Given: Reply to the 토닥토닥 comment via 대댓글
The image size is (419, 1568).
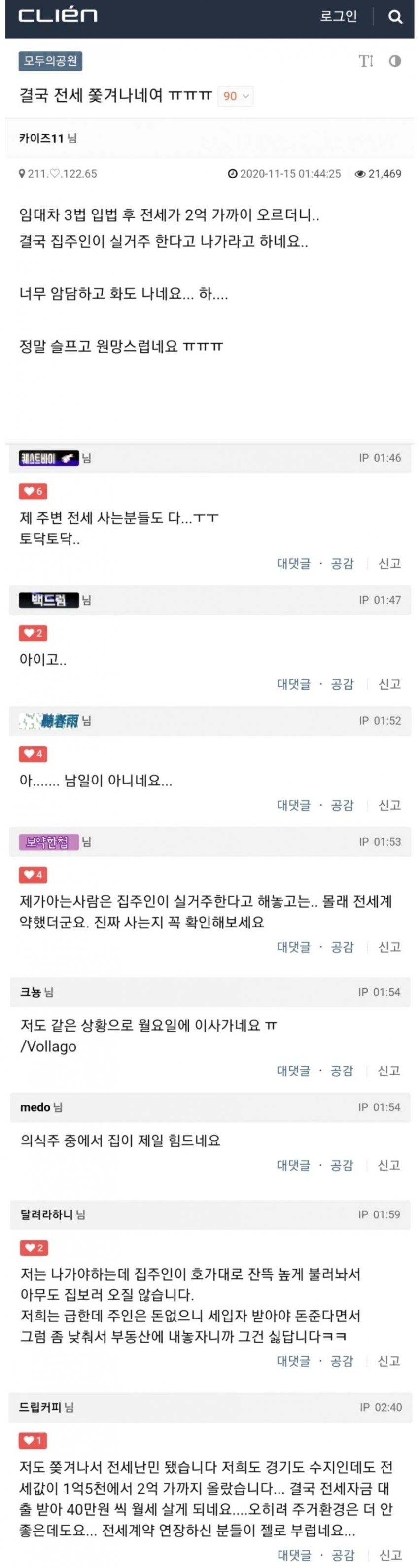Looking at the screenshot, I should (294, 564).
